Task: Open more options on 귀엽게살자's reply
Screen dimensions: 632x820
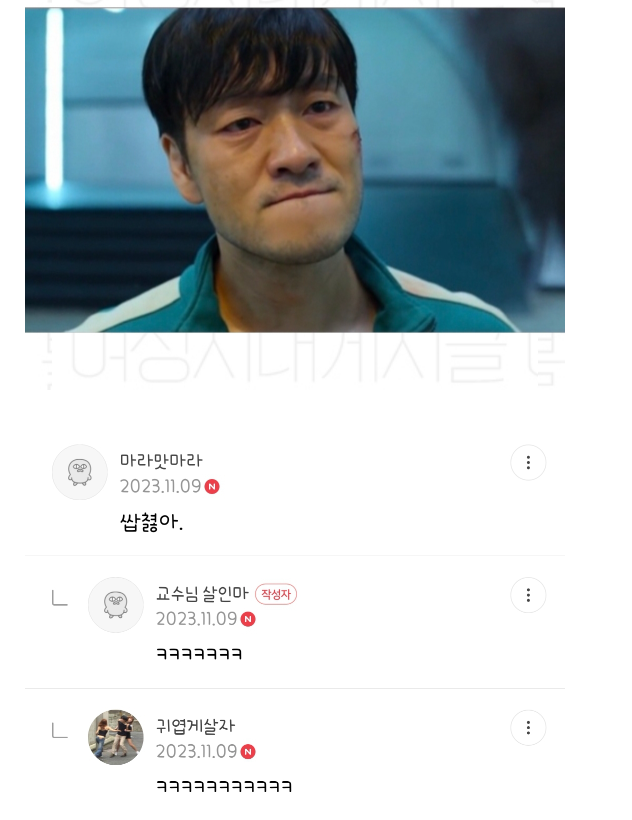Action: pos(528,727)
